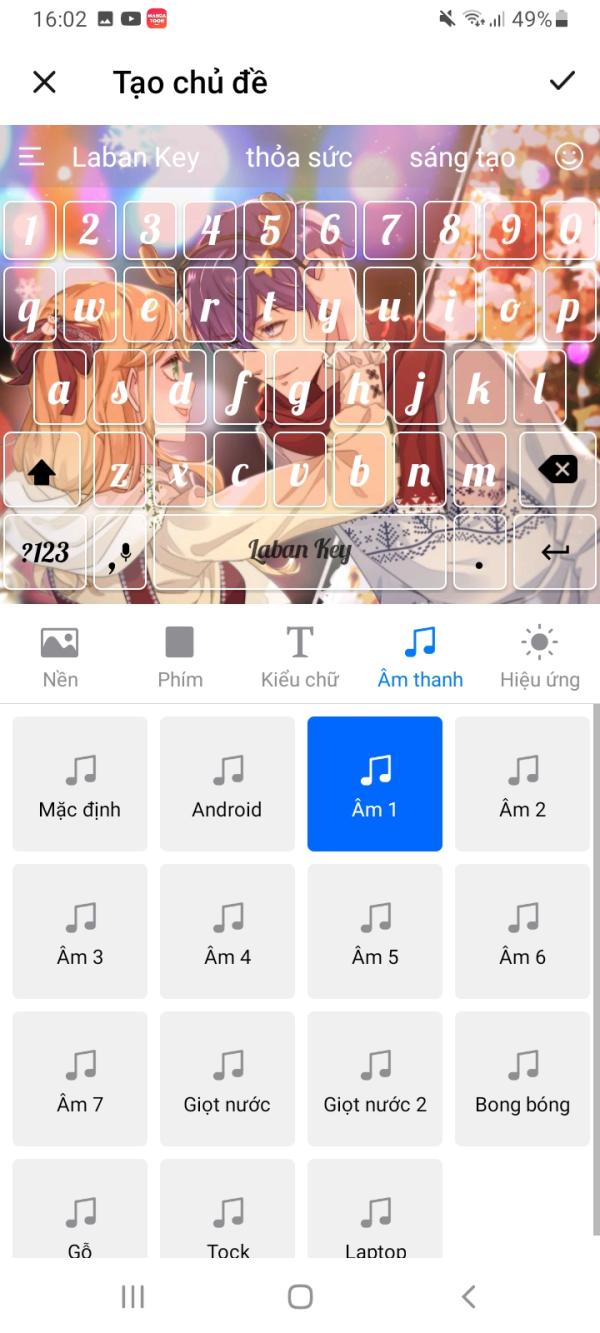Select the Laptop sound

tap(375, 1208)
